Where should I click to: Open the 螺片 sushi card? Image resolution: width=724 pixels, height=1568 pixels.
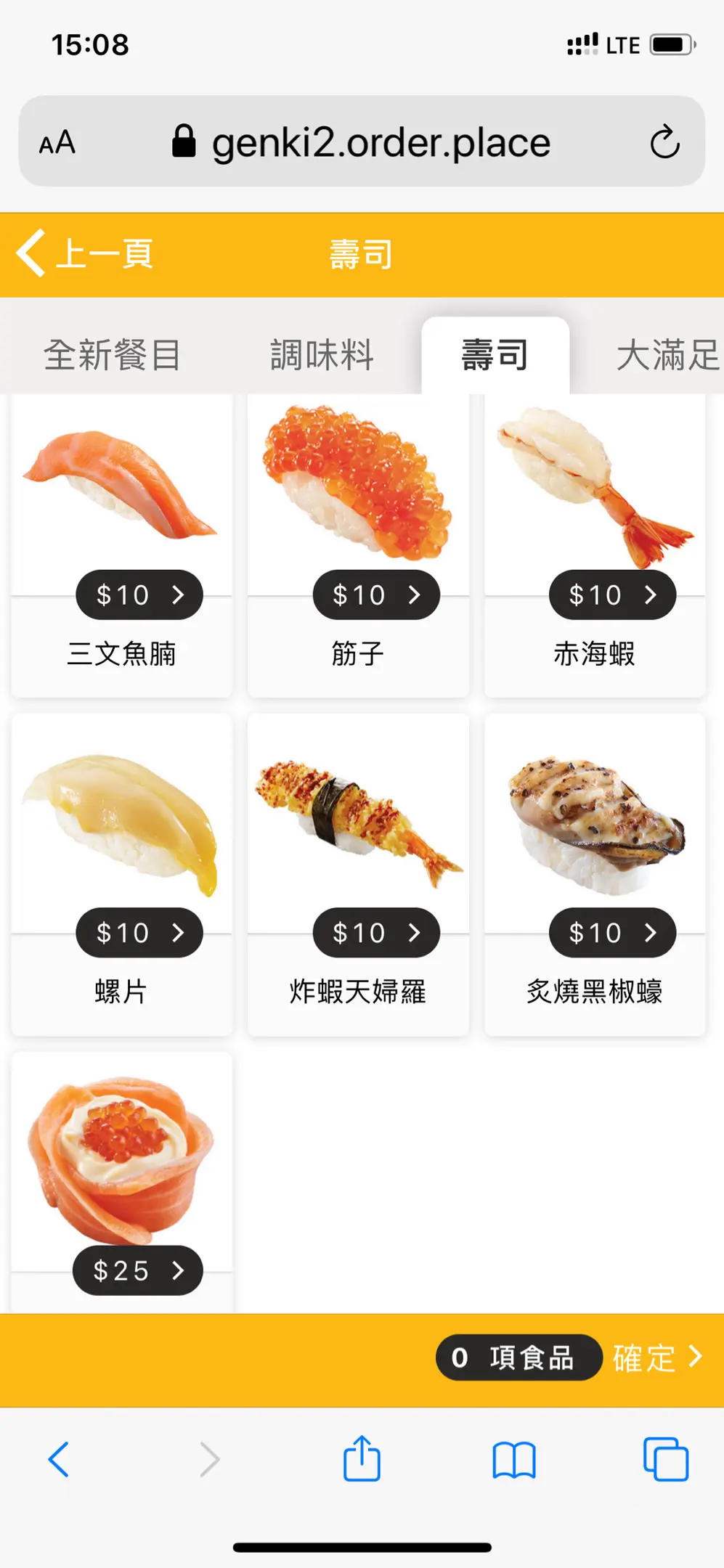coord(122,875)
